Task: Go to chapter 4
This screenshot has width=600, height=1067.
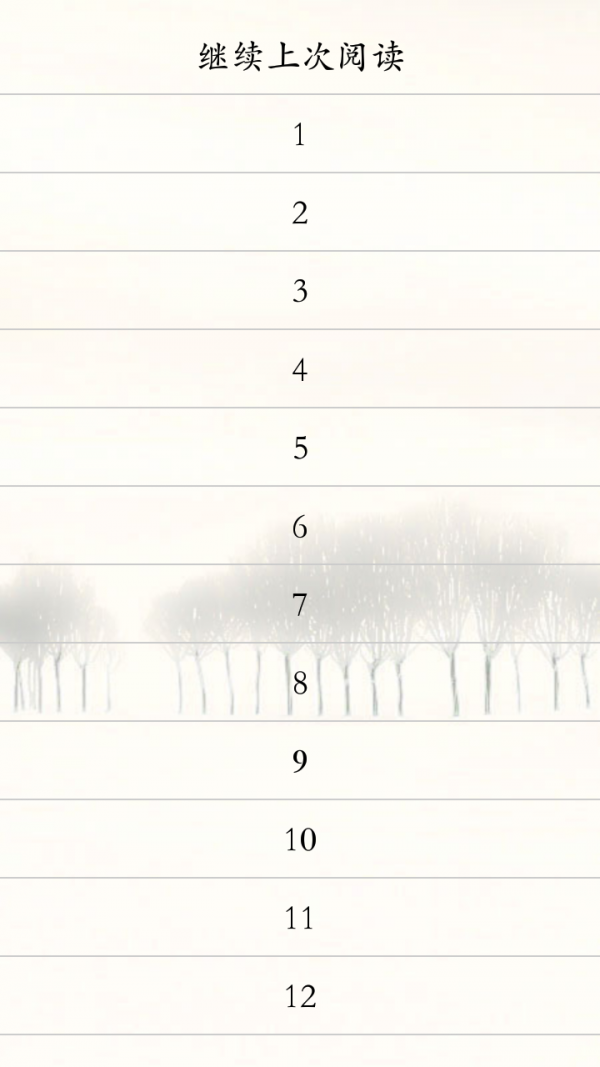Action: [x=300, y=370]
